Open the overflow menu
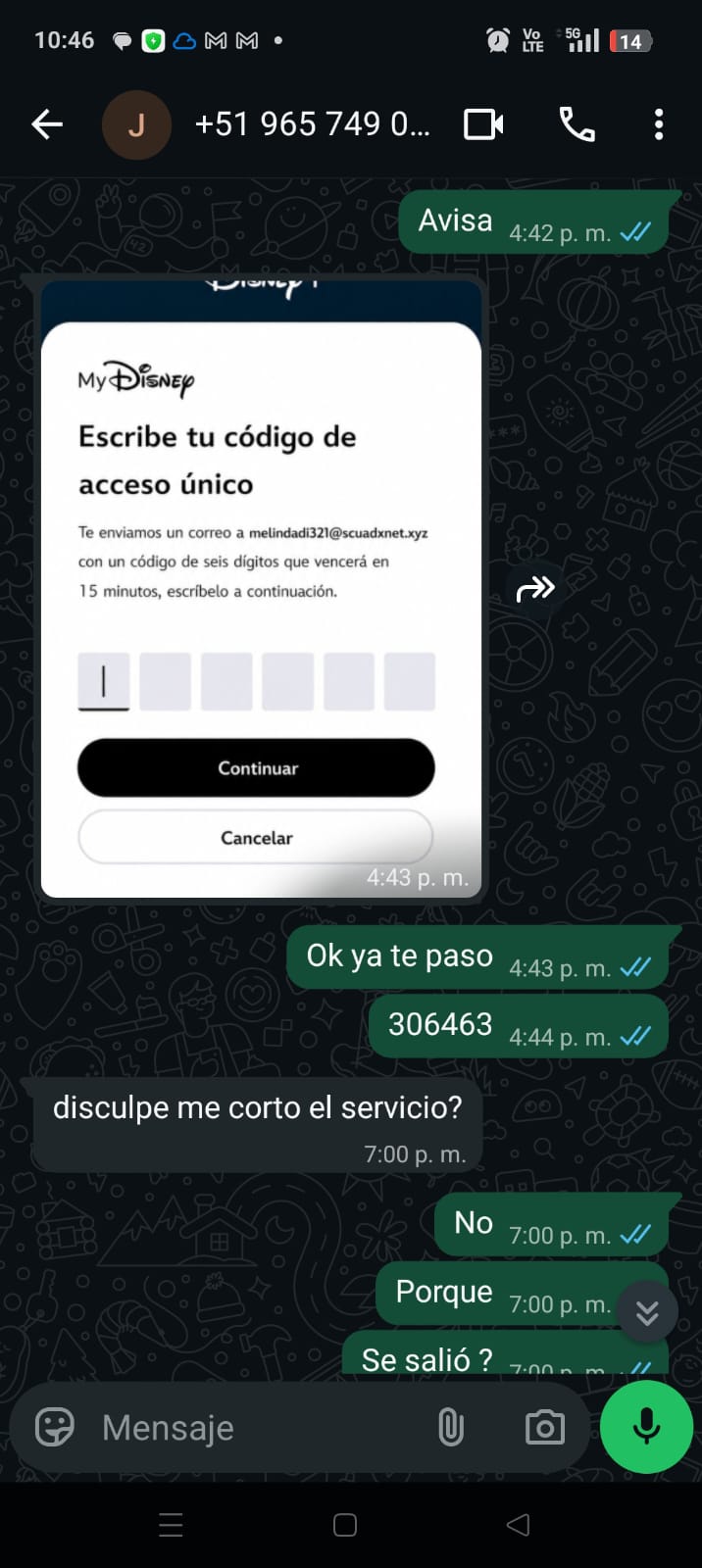Image resolution: width=702 pixels, height=1568 pixels. (x=659, y=124)
